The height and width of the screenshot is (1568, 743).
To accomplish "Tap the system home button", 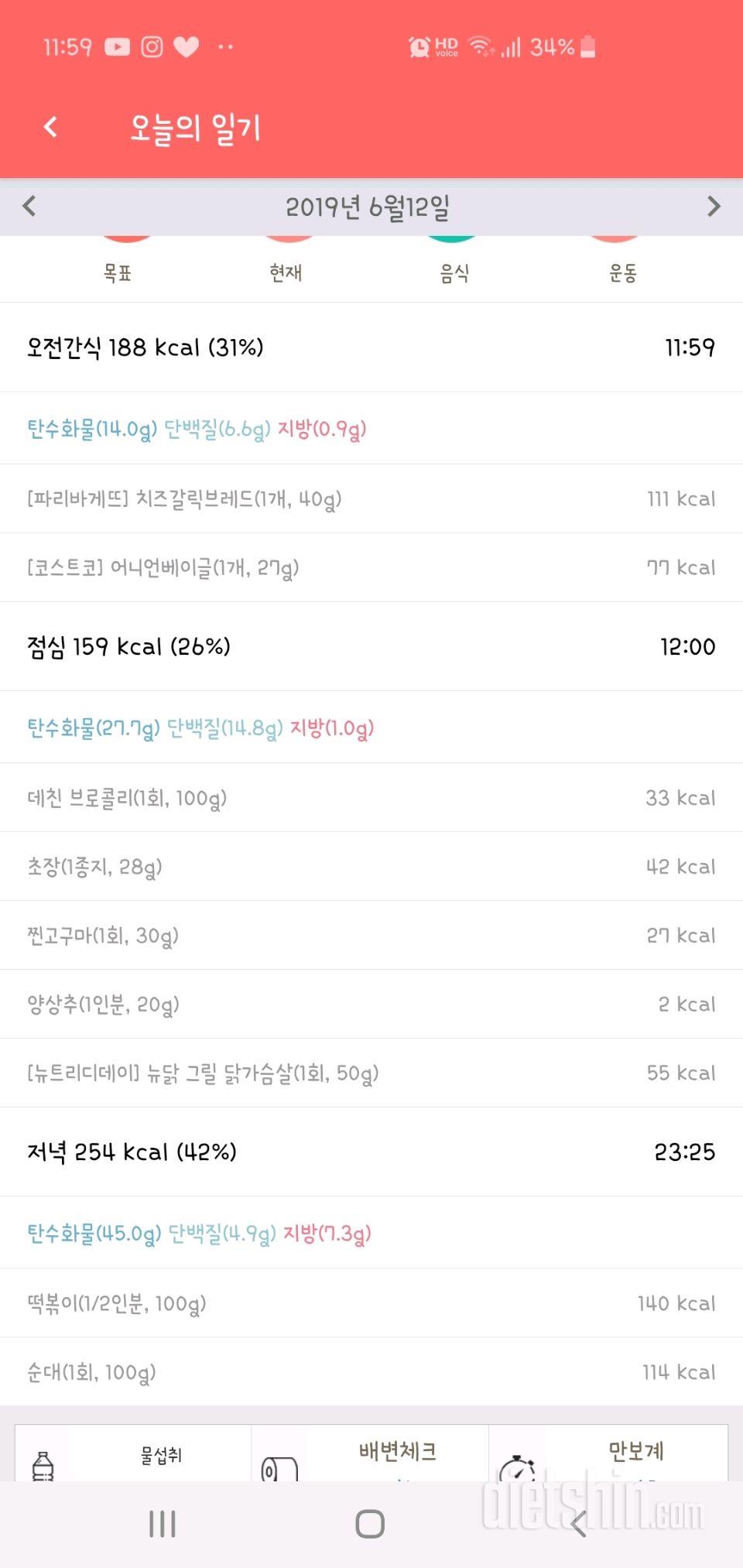I will [370, 1525].
